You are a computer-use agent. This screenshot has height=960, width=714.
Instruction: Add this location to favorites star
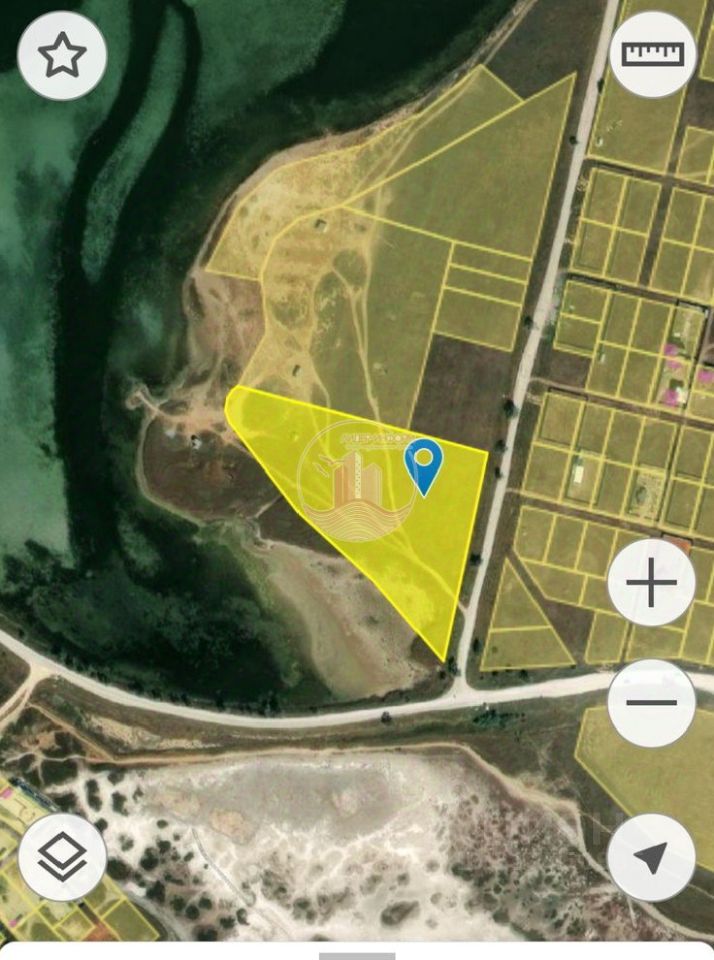[62, 56]
